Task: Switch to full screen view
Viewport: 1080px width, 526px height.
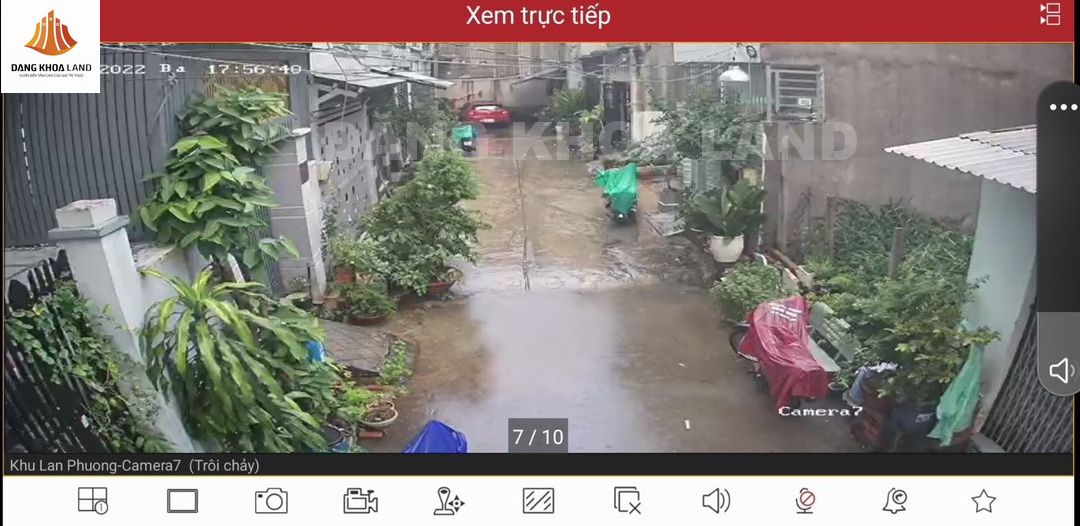Action: click(x=182, y=501)
